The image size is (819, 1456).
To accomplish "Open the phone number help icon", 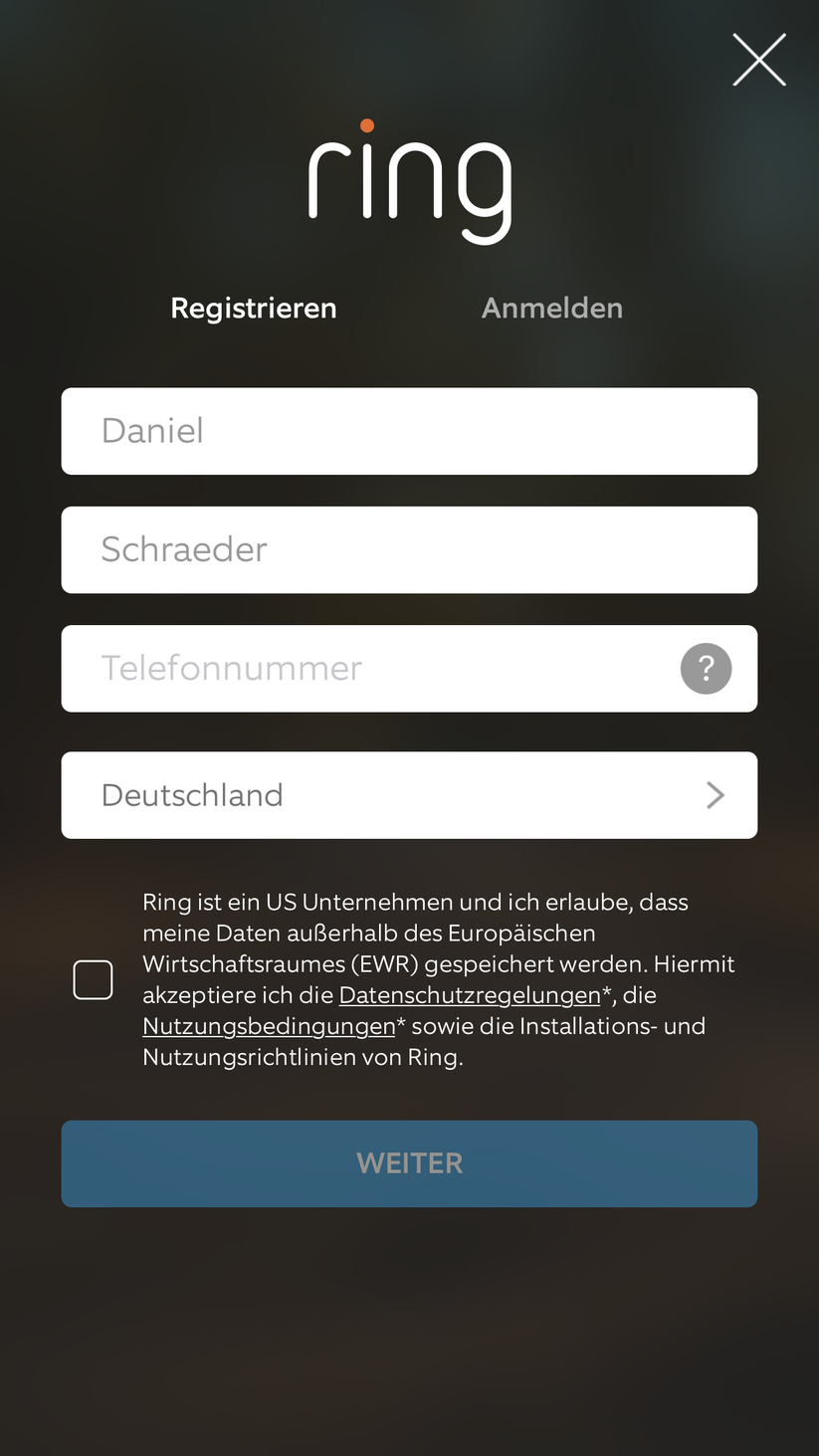I will (x=706, y=669).
